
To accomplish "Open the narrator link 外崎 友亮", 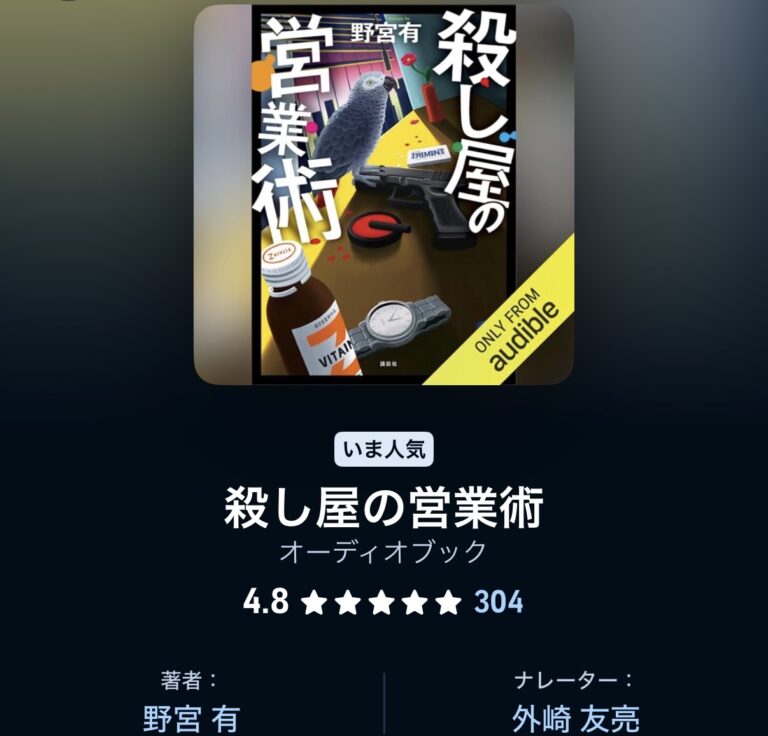I will (575, 718).
